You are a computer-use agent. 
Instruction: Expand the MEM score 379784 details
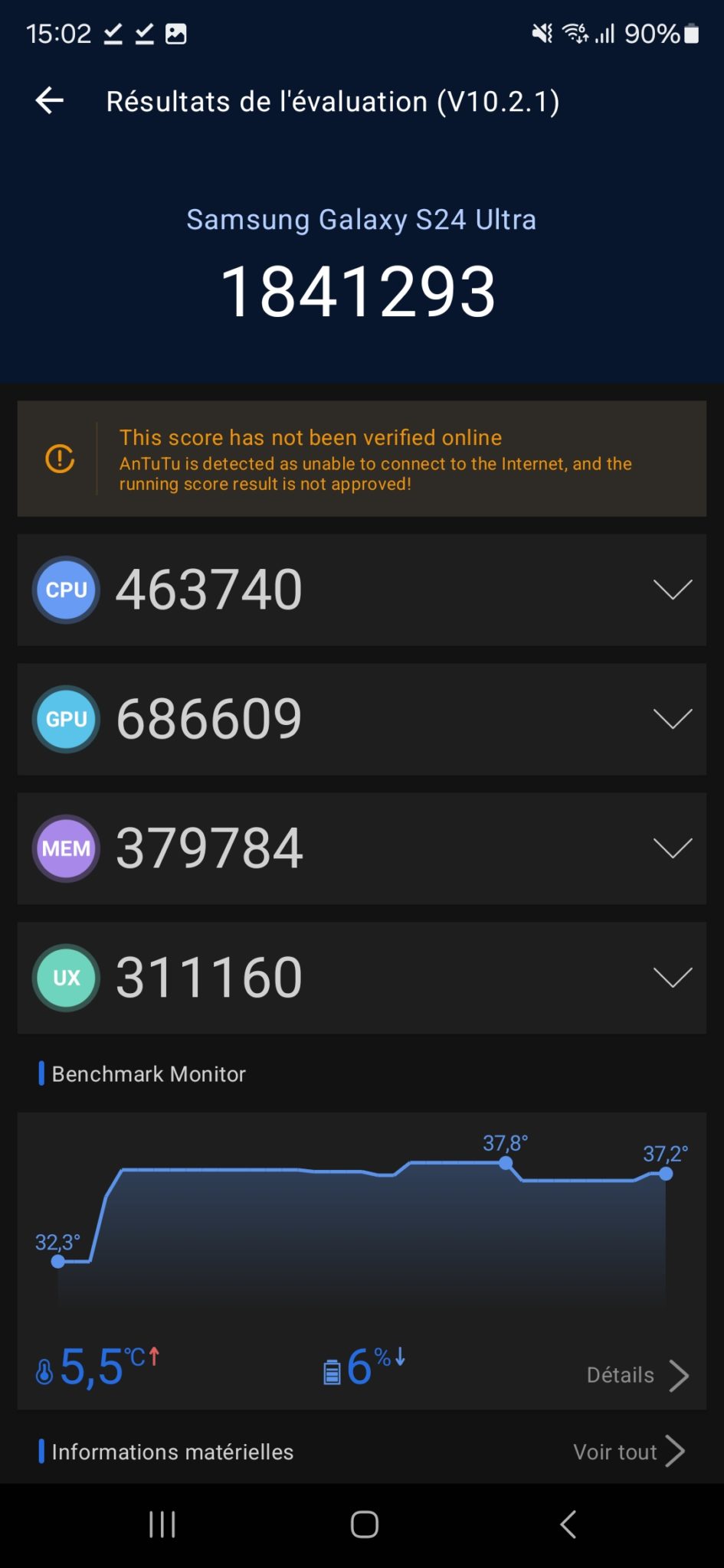point(362,848)
